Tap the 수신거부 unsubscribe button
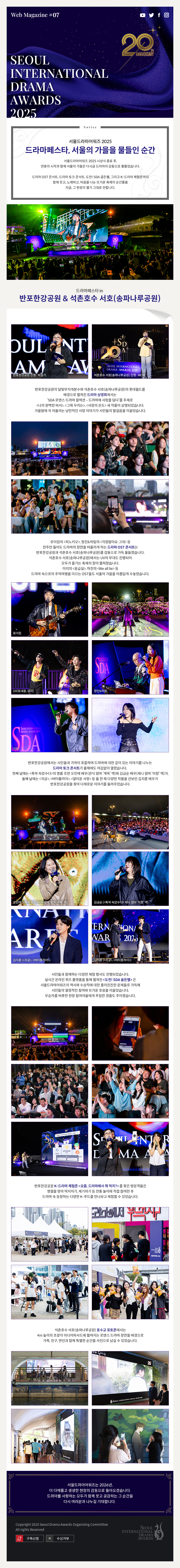This screenshot has height=1568, width=180. [x=60, y=1538]
